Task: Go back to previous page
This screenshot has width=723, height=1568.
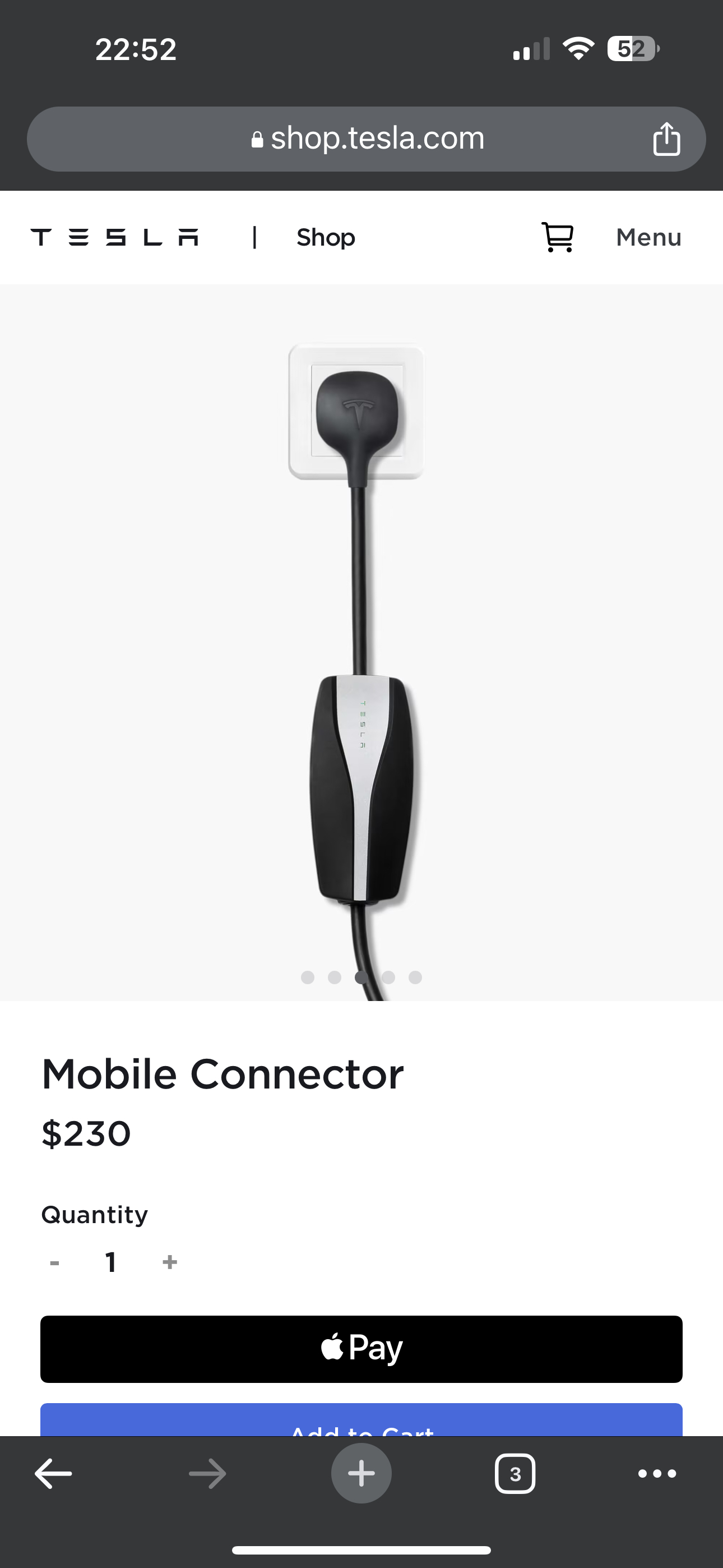Action: click(54, 1474)
